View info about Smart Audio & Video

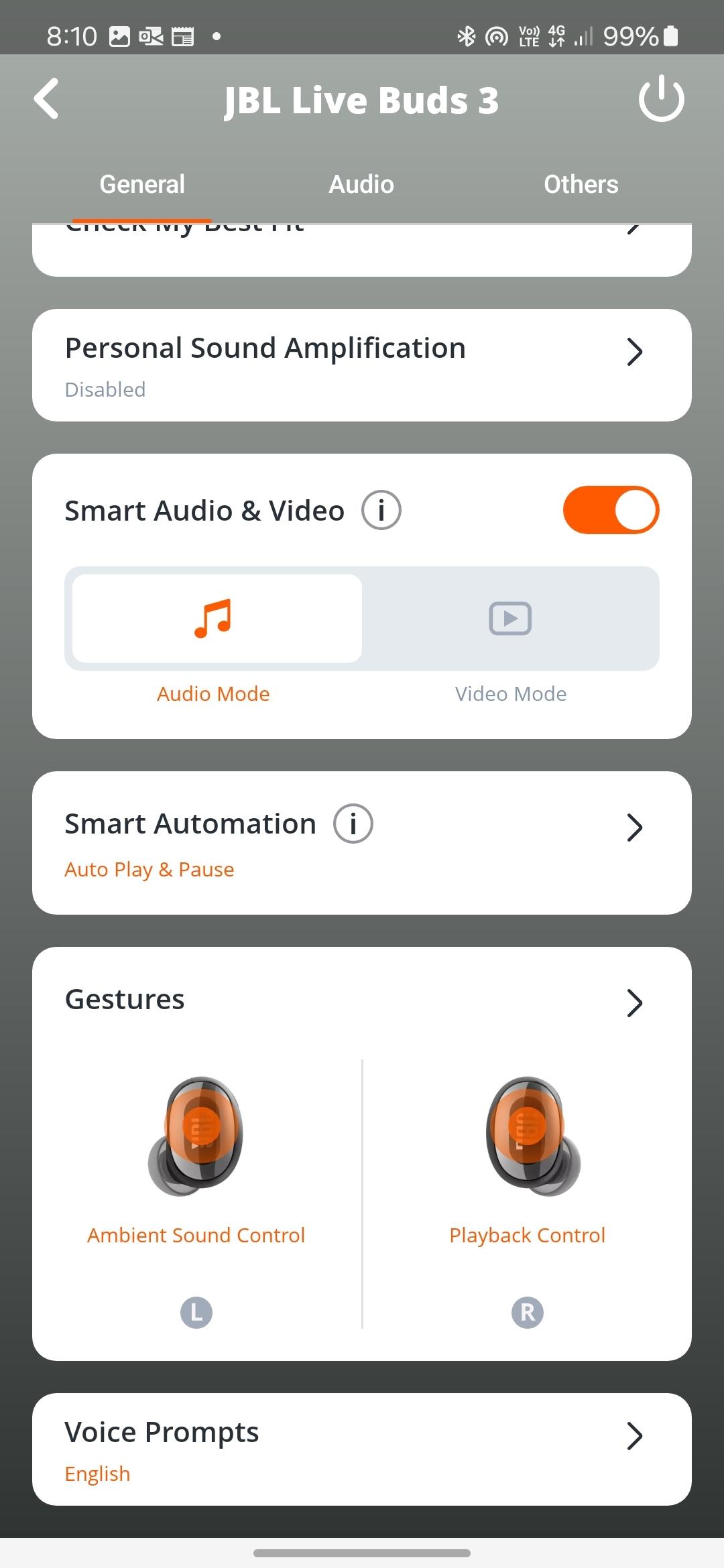[x=381, y=510]
